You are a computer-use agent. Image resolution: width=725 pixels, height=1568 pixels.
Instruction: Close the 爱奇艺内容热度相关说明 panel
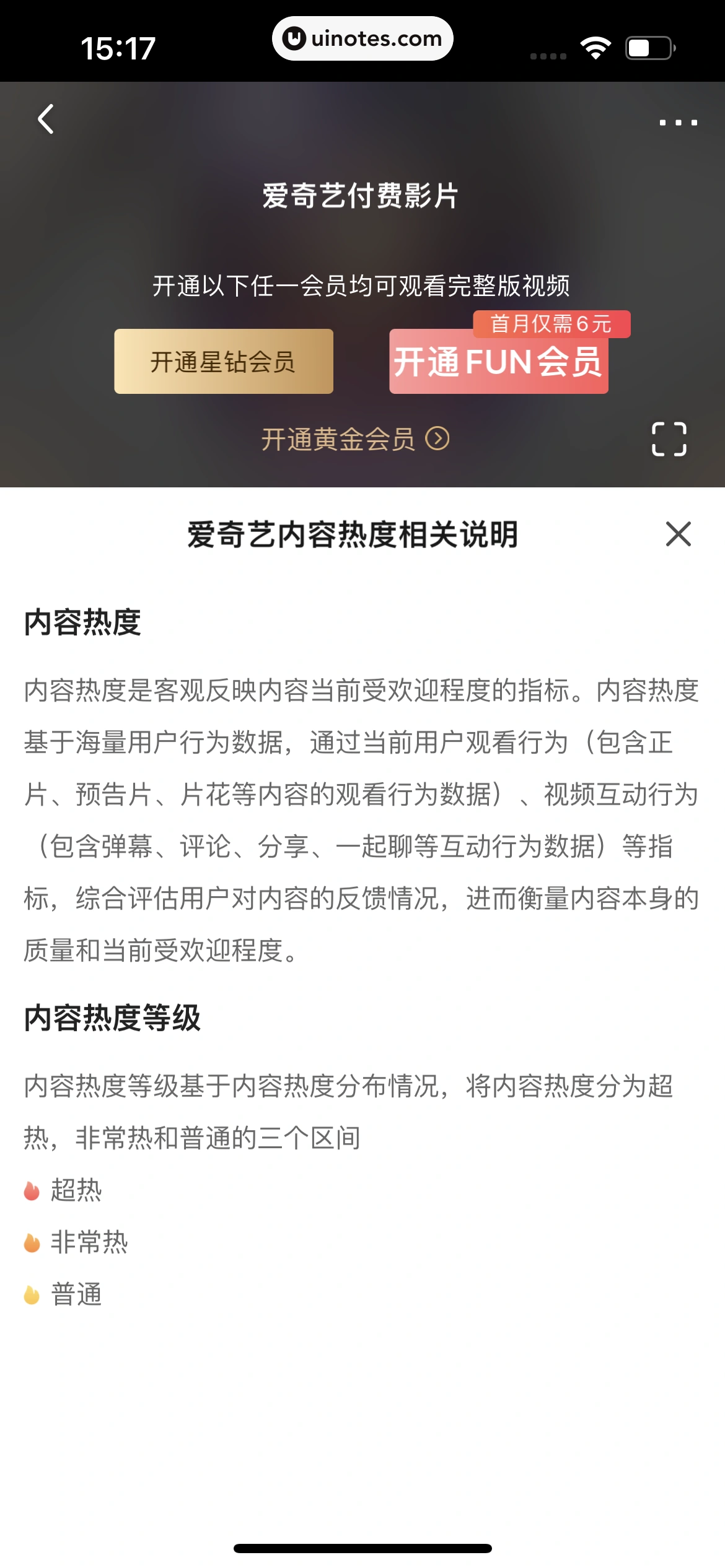678,535
